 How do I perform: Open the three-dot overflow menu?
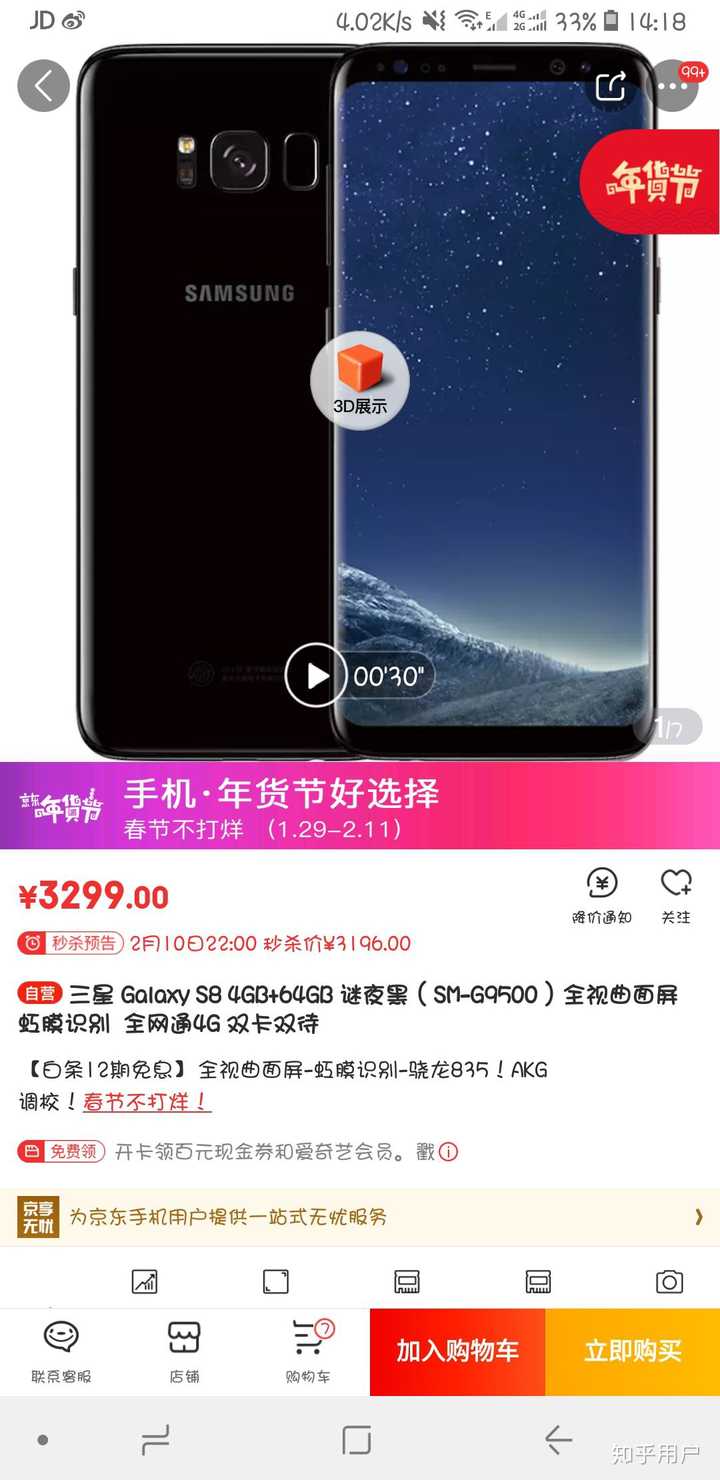tap(673, 86)
